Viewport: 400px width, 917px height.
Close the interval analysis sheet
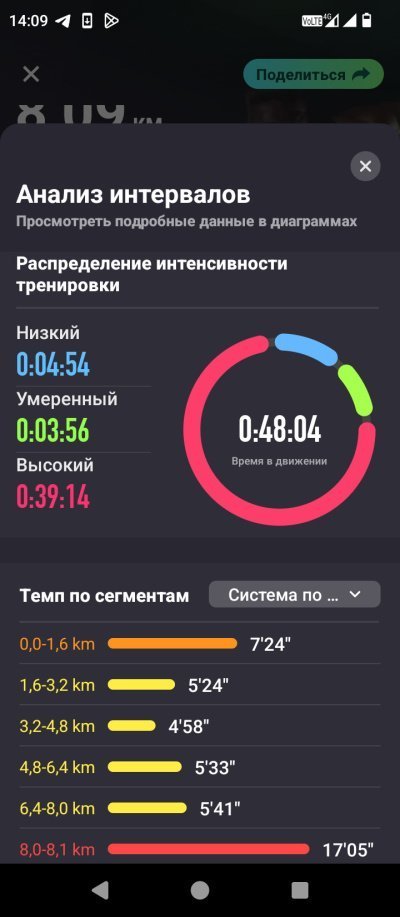coord(365,166)
